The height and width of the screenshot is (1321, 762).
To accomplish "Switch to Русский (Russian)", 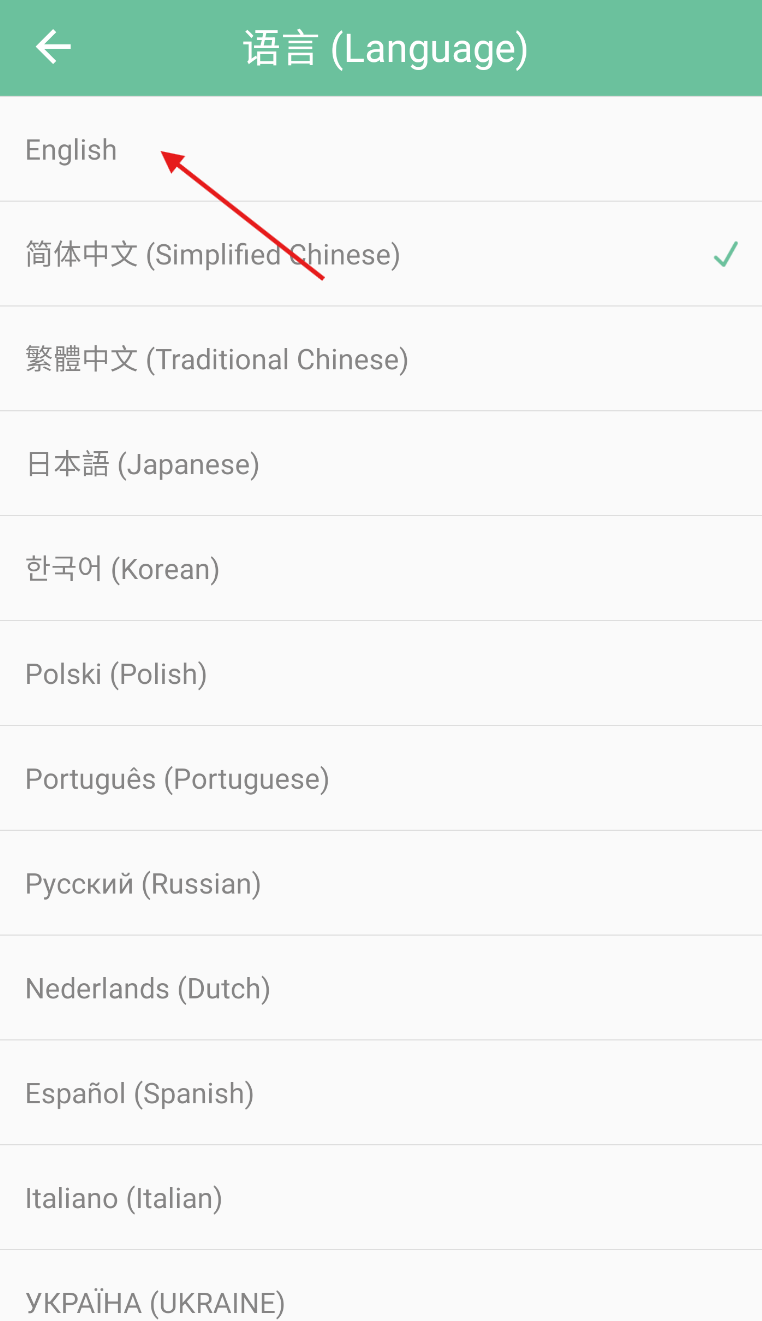I will pyautogui.click(x=381, y=884).
